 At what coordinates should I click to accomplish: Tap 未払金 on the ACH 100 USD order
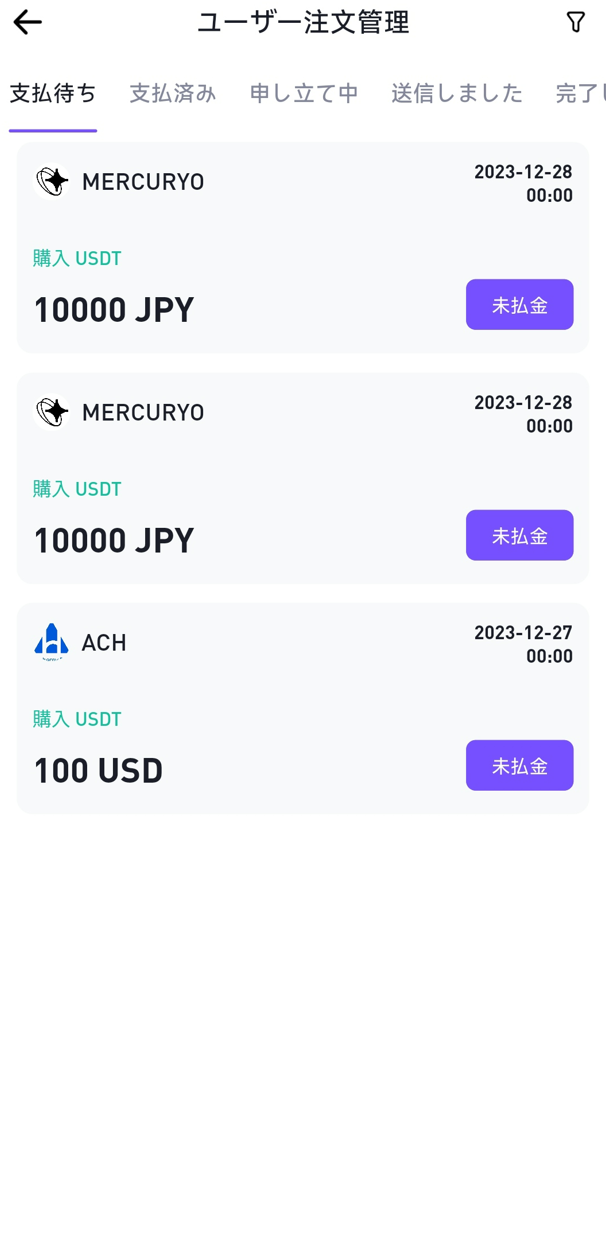click(519, 765)
